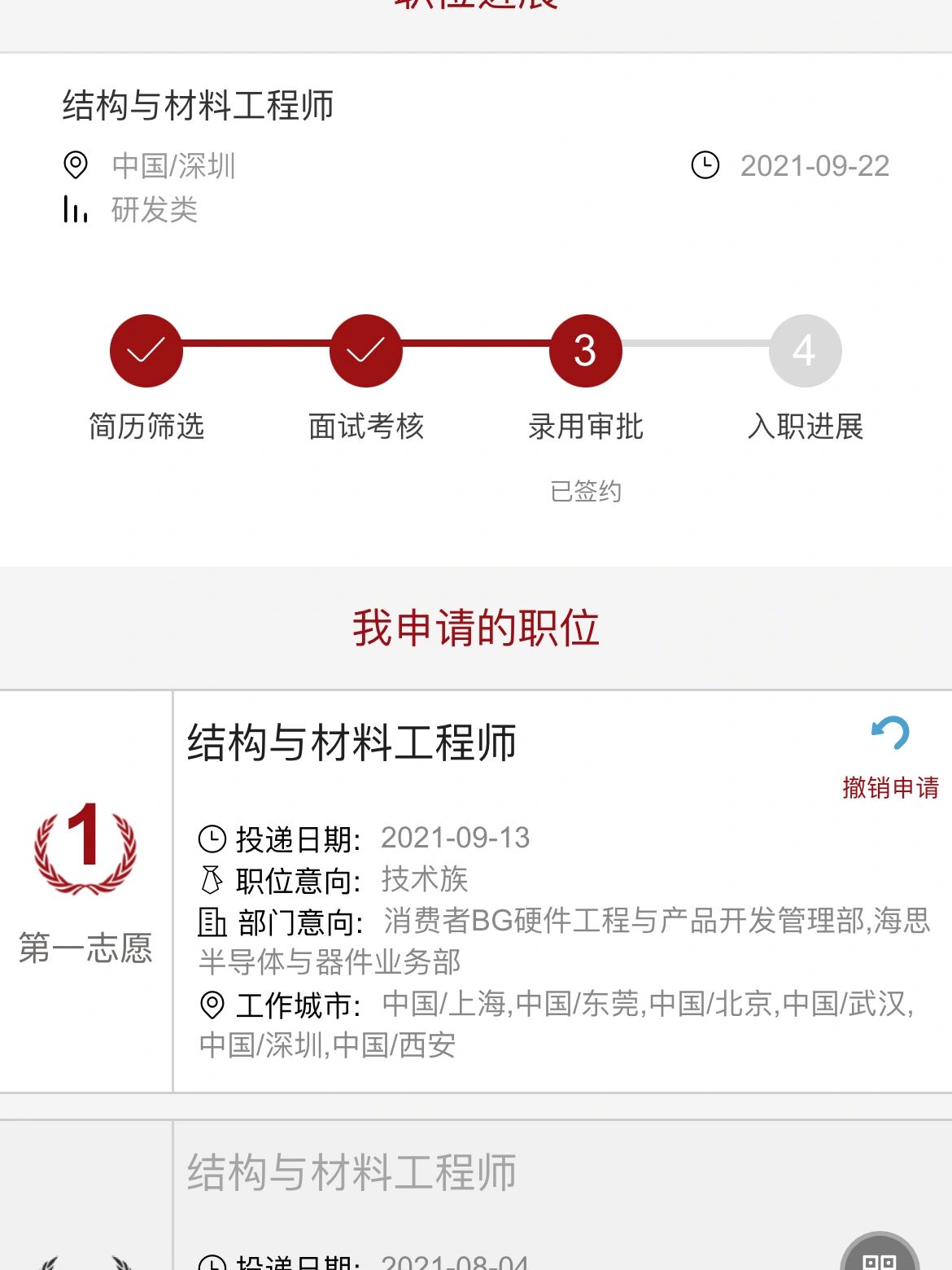The image size is (952, 1270).
Task: Tap 撤销申请 to withdraw the application
Action: tap(892, 786)
